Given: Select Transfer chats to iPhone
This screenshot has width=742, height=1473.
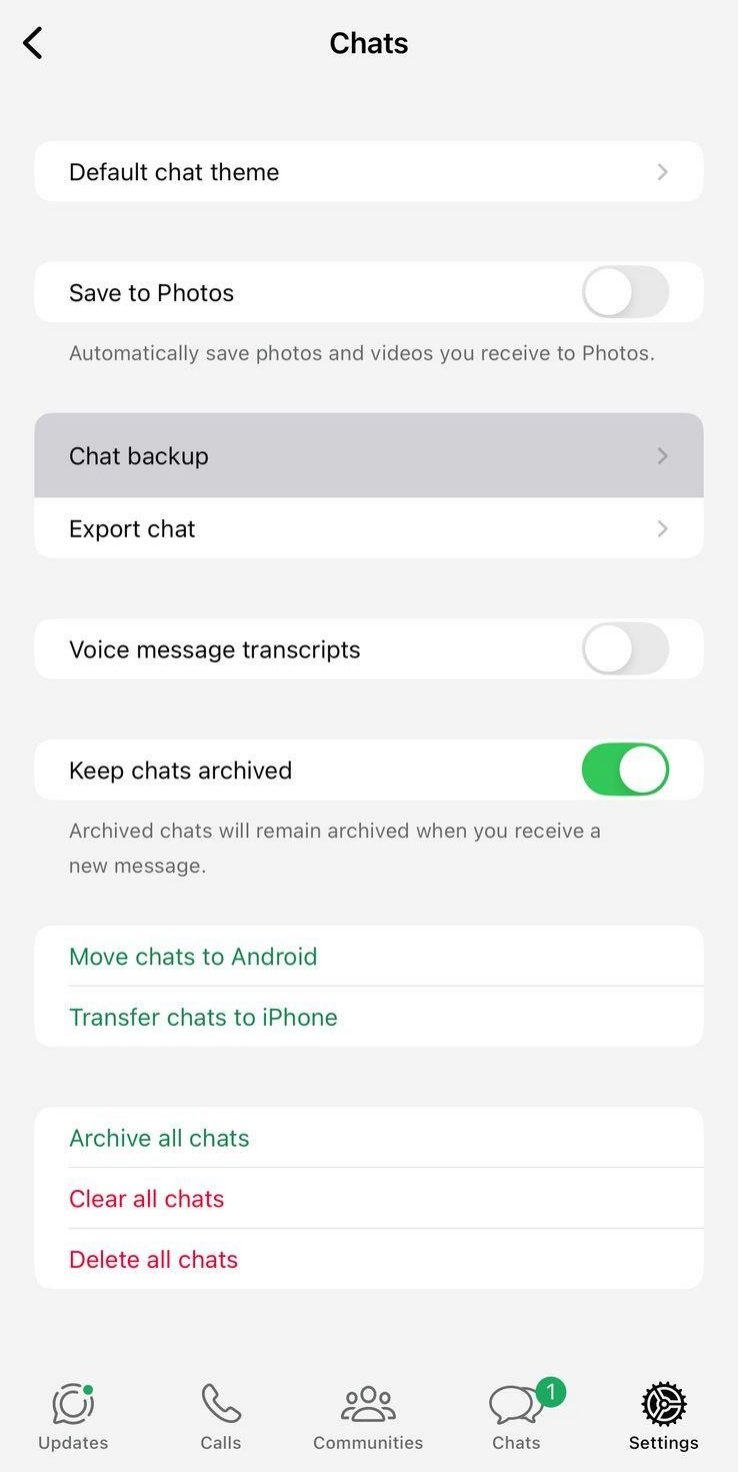Looking at the screenshot, I should click(x=203, y=1017).
